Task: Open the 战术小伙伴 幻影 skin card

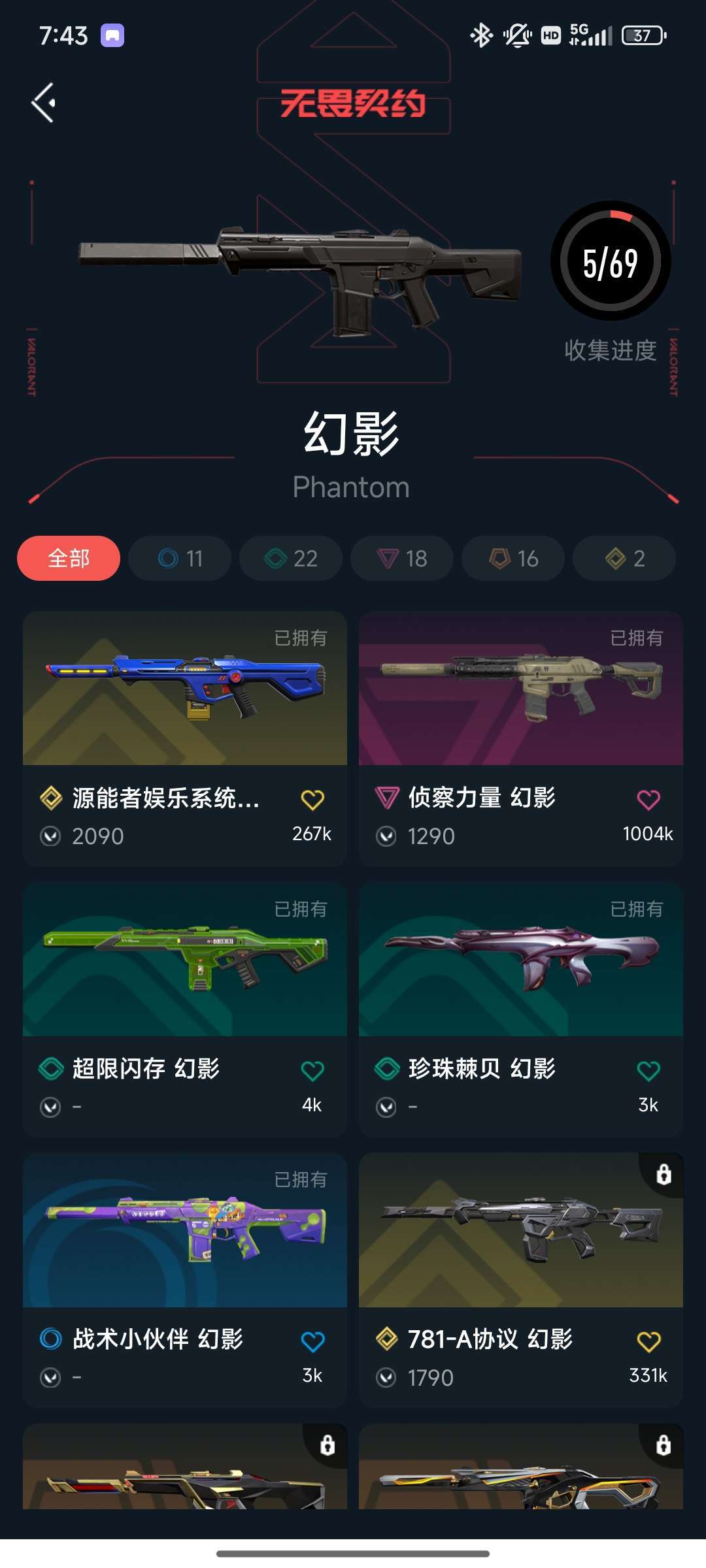Action: 185,1281
